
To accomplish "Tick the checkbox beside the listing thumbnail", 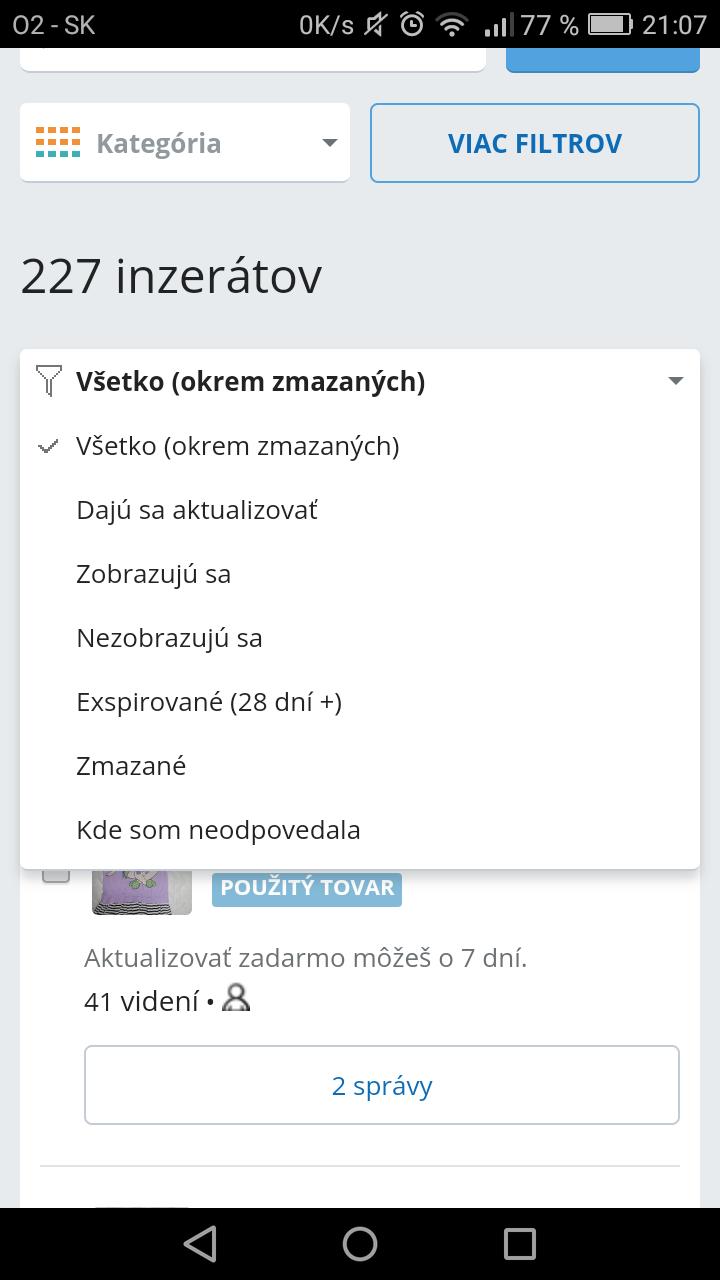I will [x=56, y=875].
